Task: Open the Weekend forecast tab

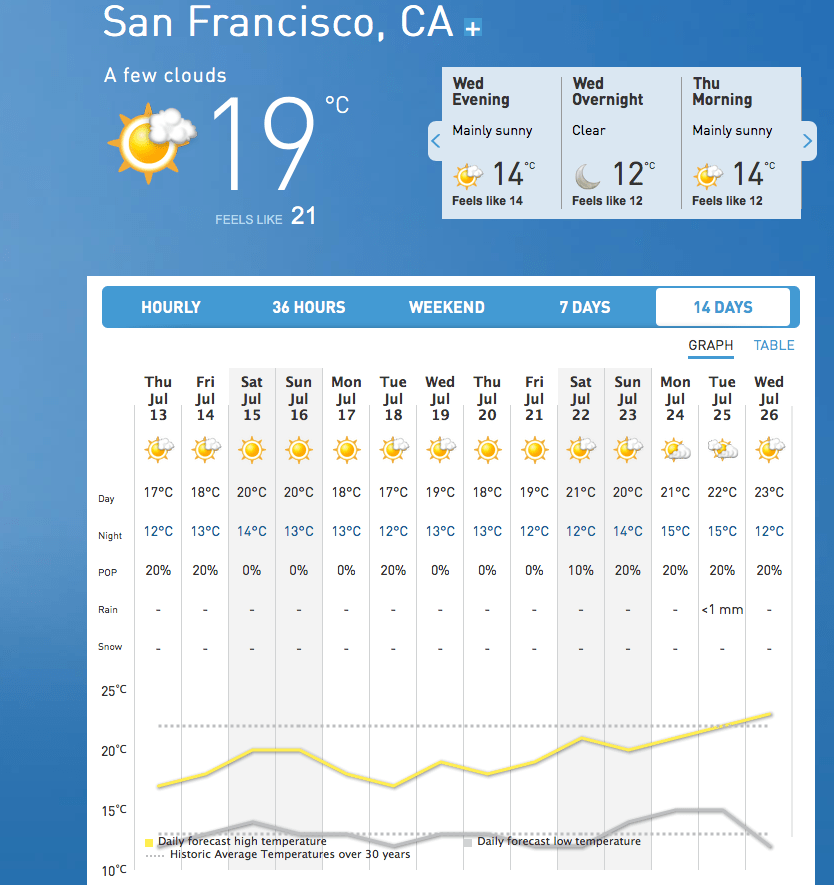Action: [447, 307]
